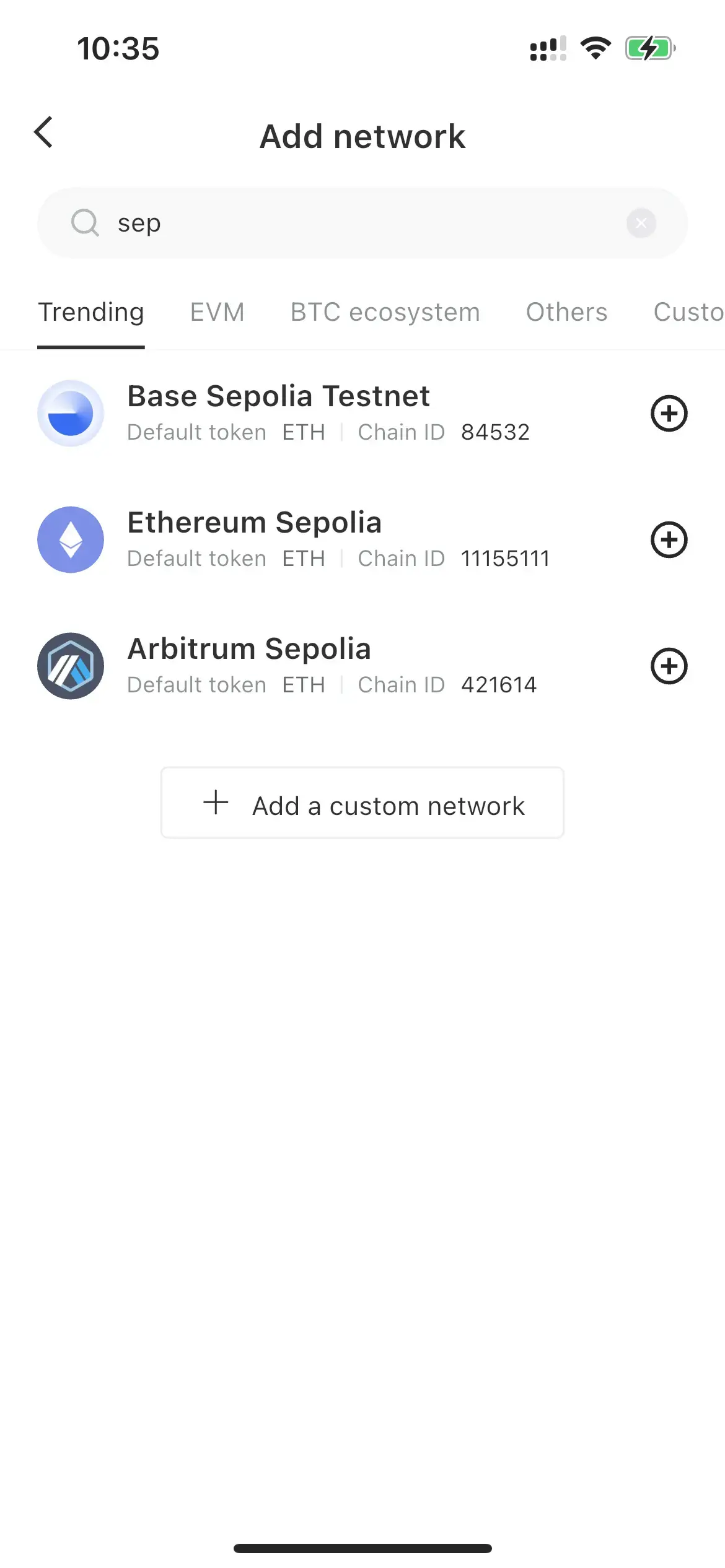
Task: Switch to the Trending tab
Action: pos(90,312)
